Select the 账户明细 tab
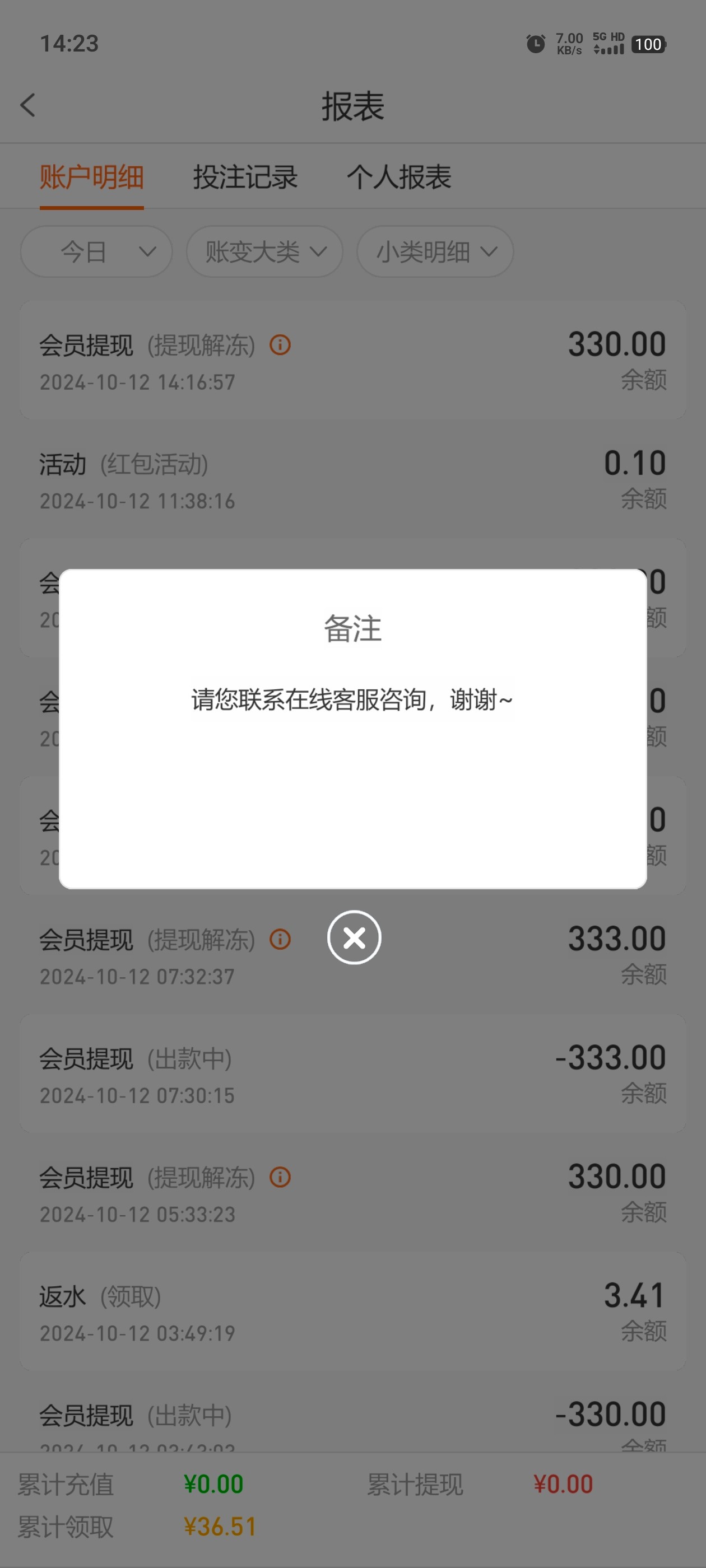Image resolution: width=706 pixels, height=1568 pixels. 91,177
